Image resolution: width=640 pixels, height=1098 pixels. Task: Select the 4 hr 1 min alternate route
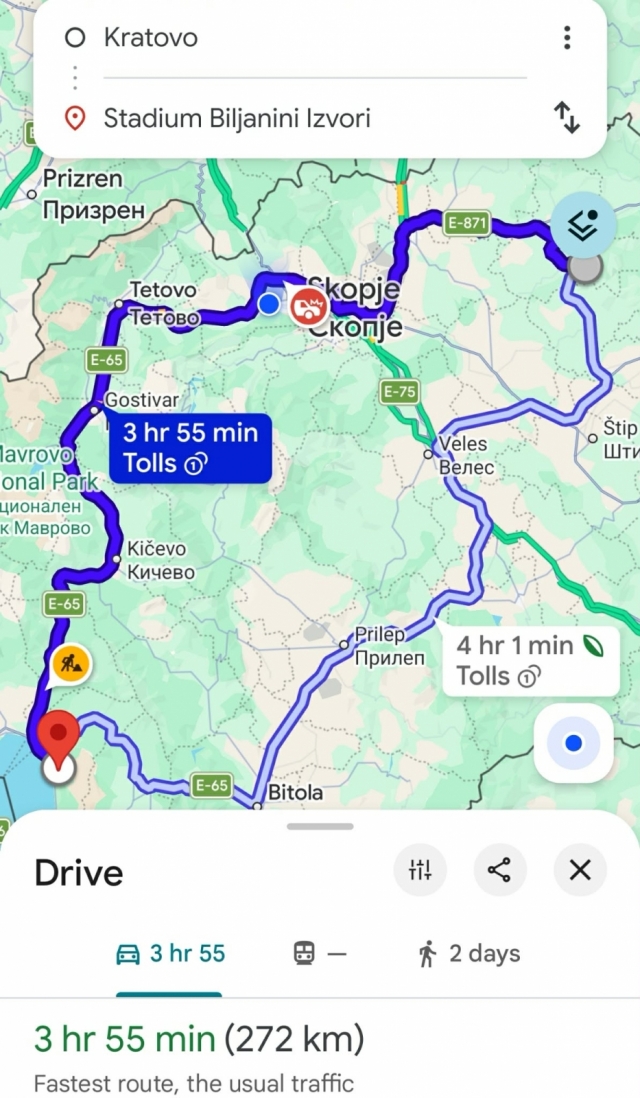click(x=530, y=660)
